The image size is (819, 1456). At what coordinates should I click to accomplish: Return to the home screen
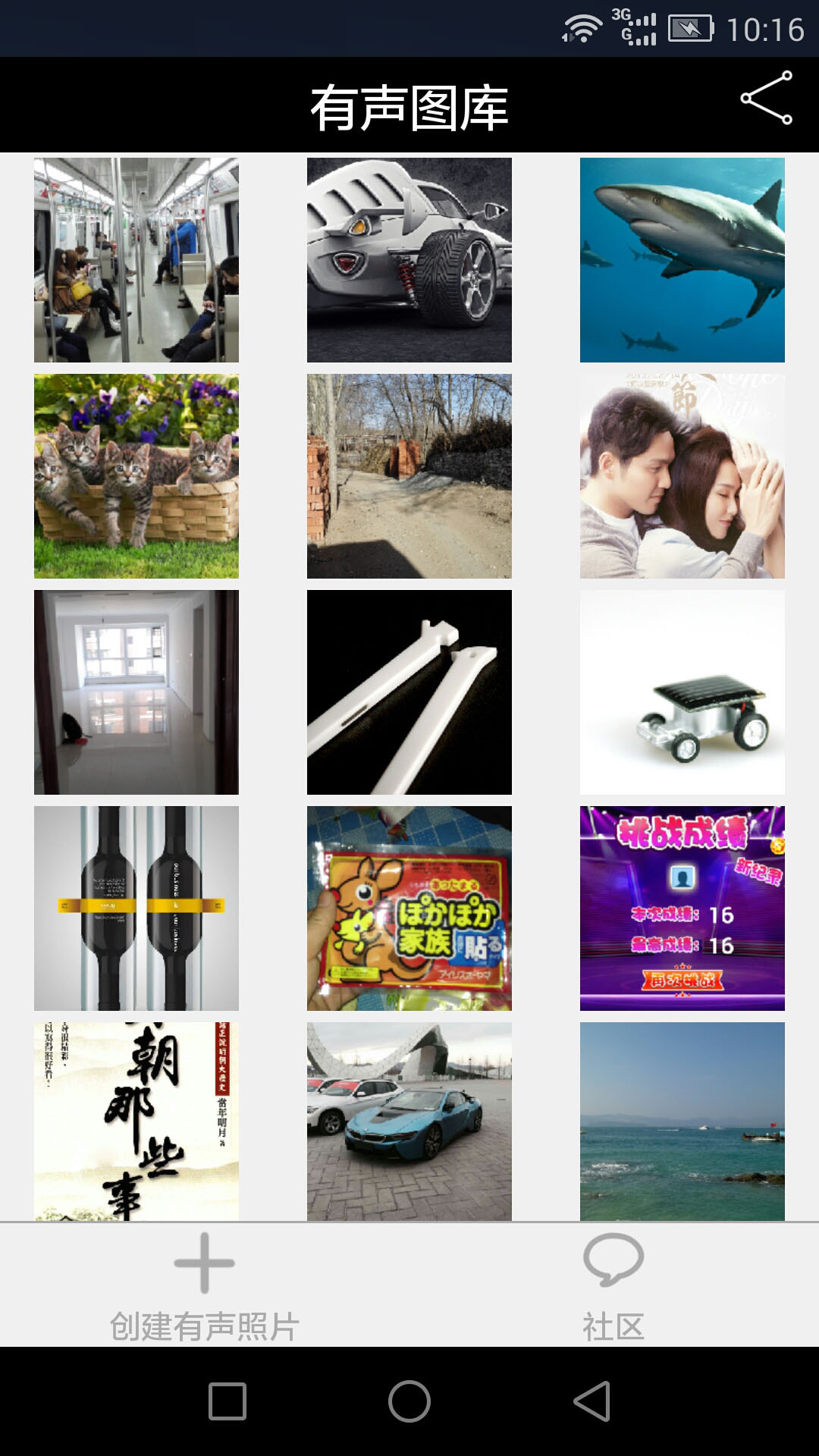(409, 1401)
